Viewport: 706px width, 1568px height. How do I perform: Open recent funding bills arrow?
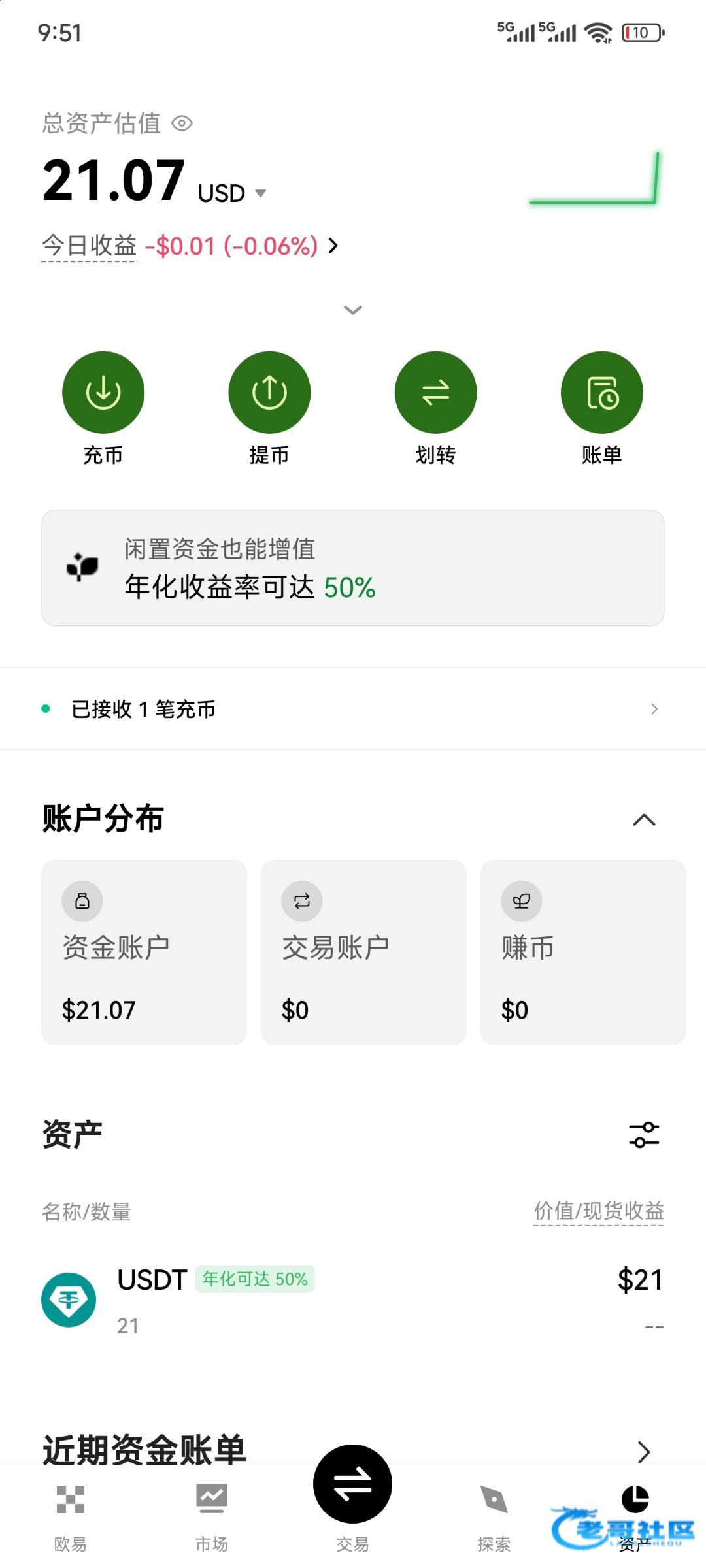(644, 1451)
